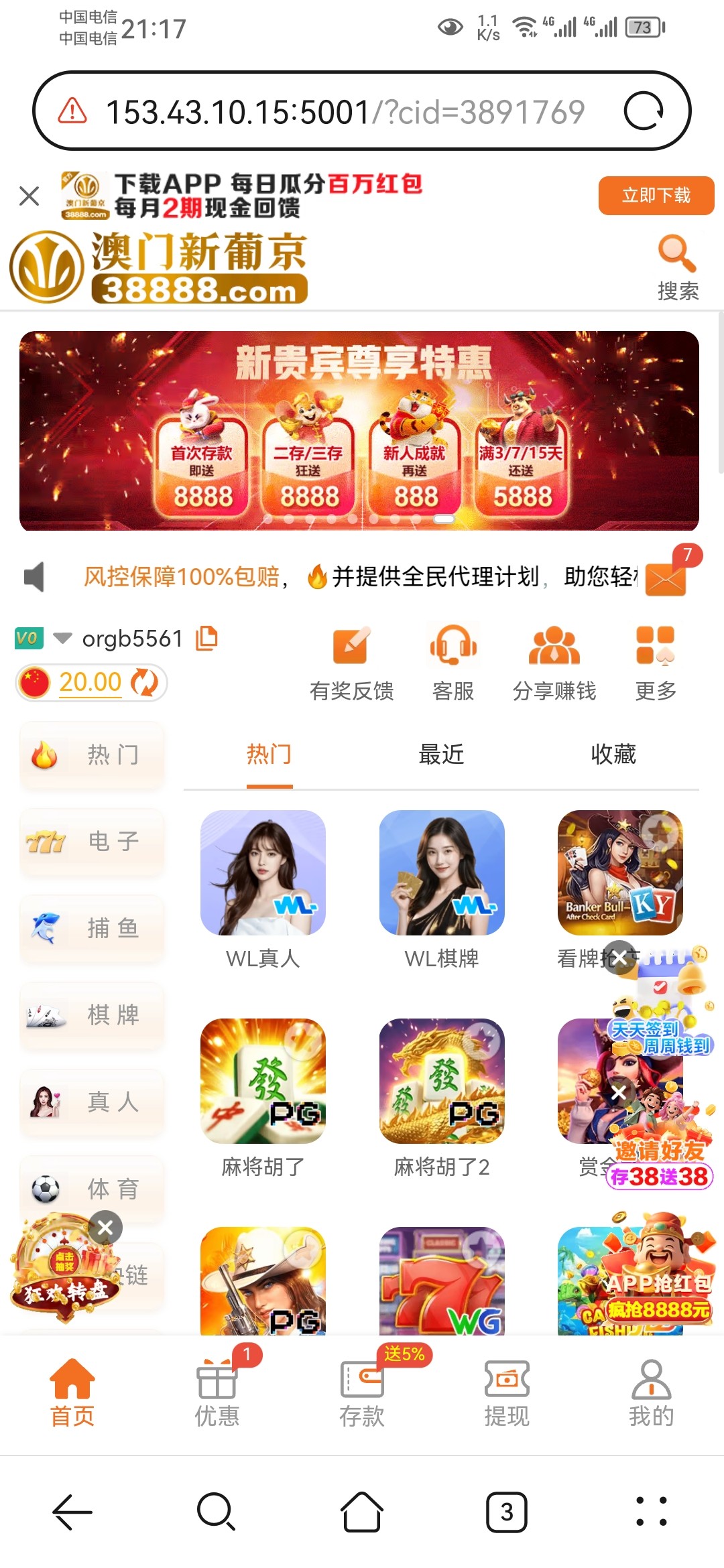This screenshot has width=724, height=1568.
Task: Dismiss the app download banner
Action: [x=29, y=196]
